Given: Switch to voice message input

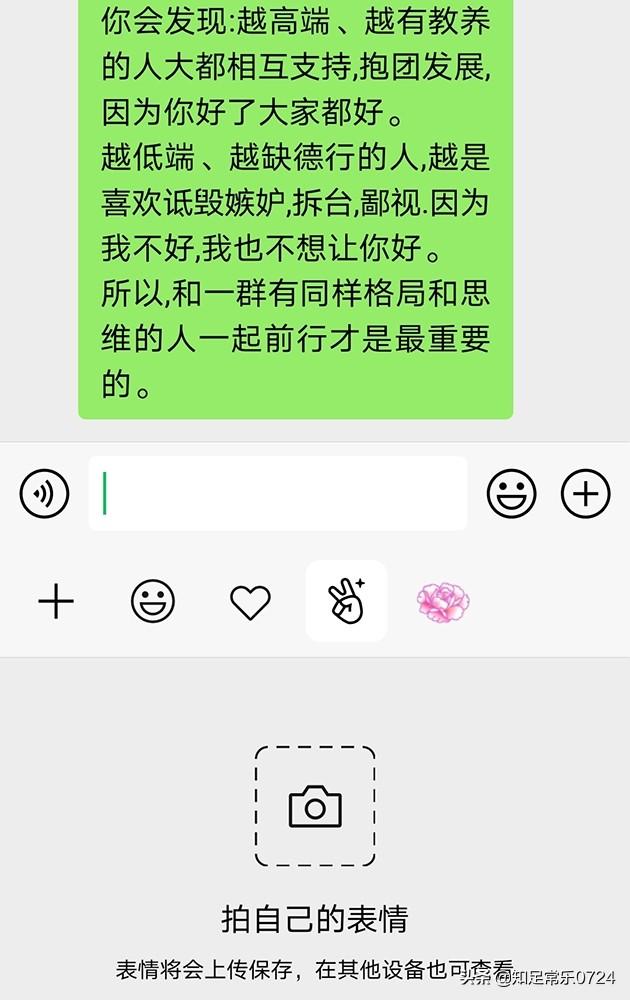Looking at the screenshot, I should 44,493.
